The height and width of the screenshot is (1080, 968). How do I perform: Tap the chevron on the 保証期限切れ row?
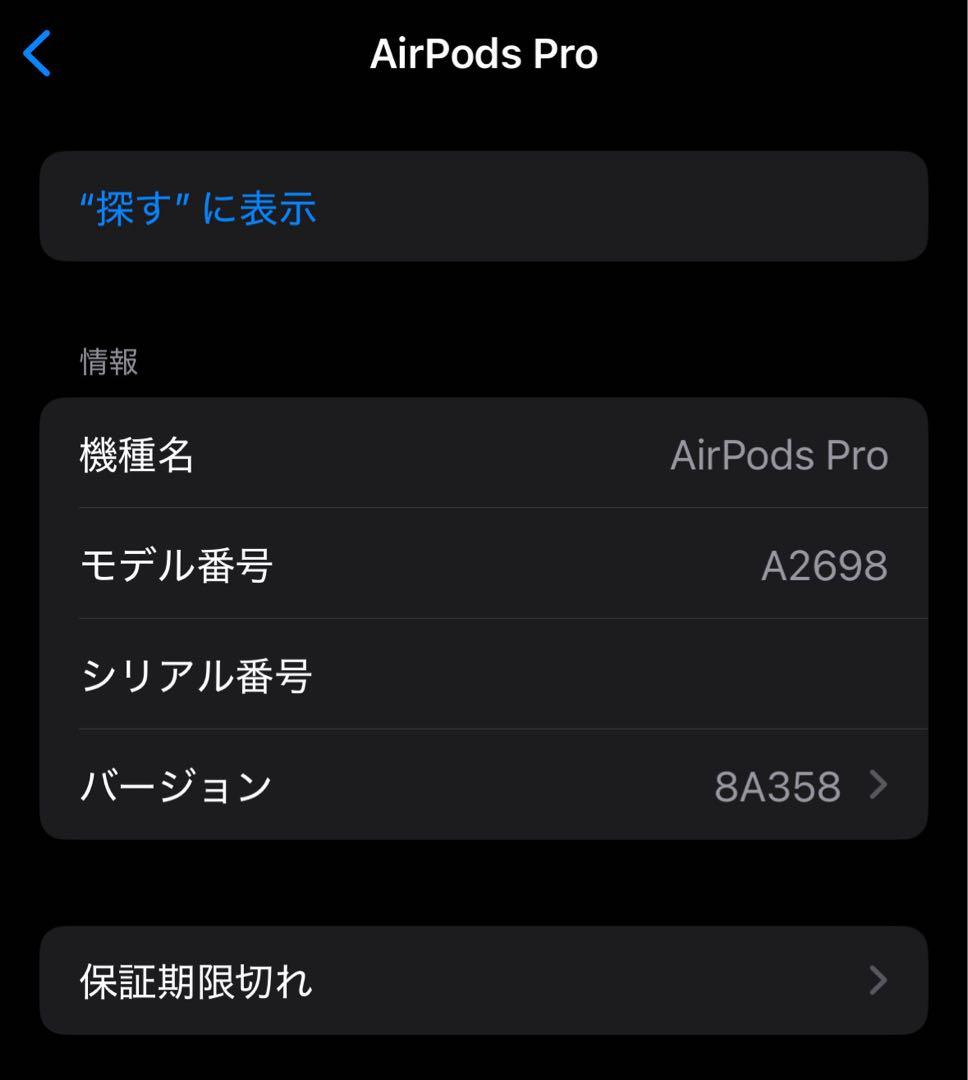[879, 981]
